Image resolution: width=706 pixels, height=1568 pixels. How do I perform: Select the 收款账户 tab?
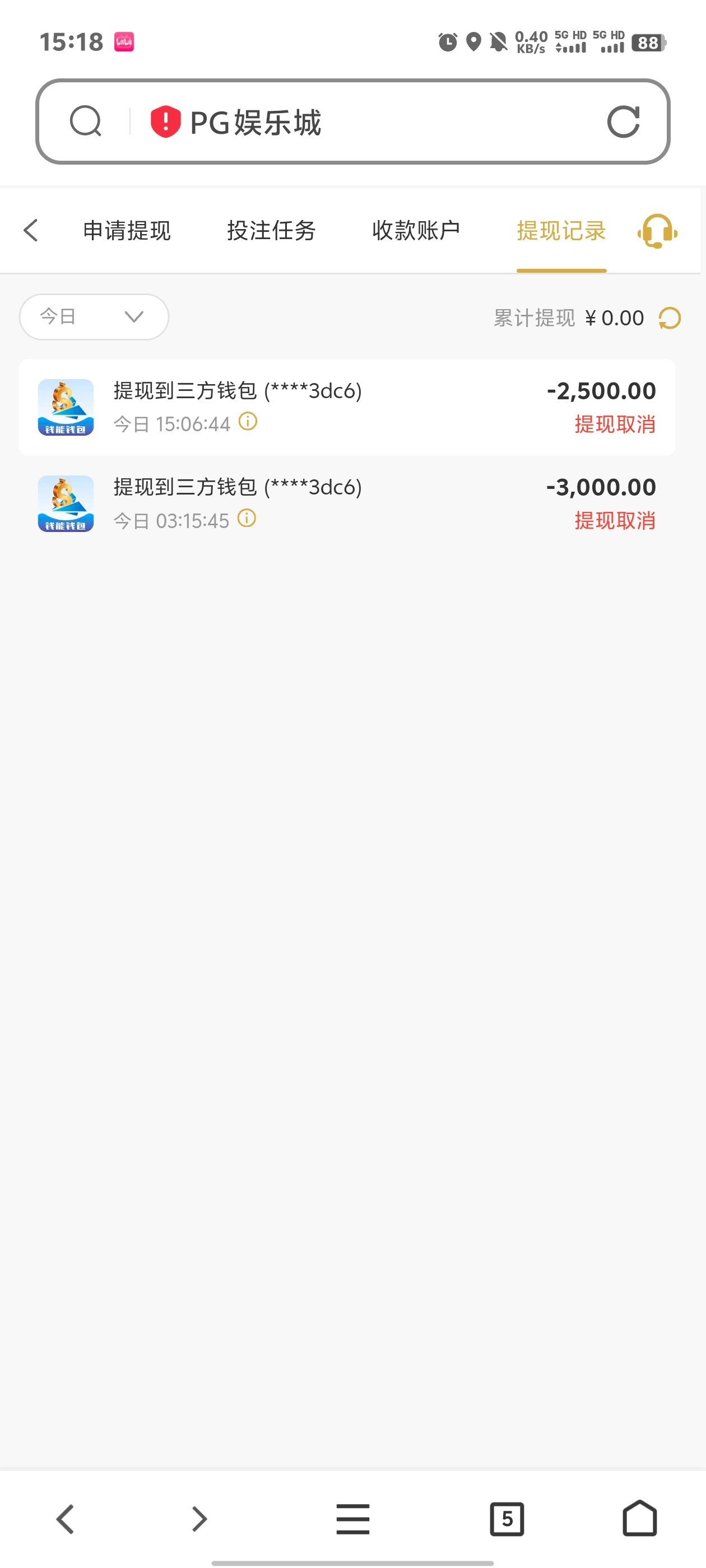(416, 231)
